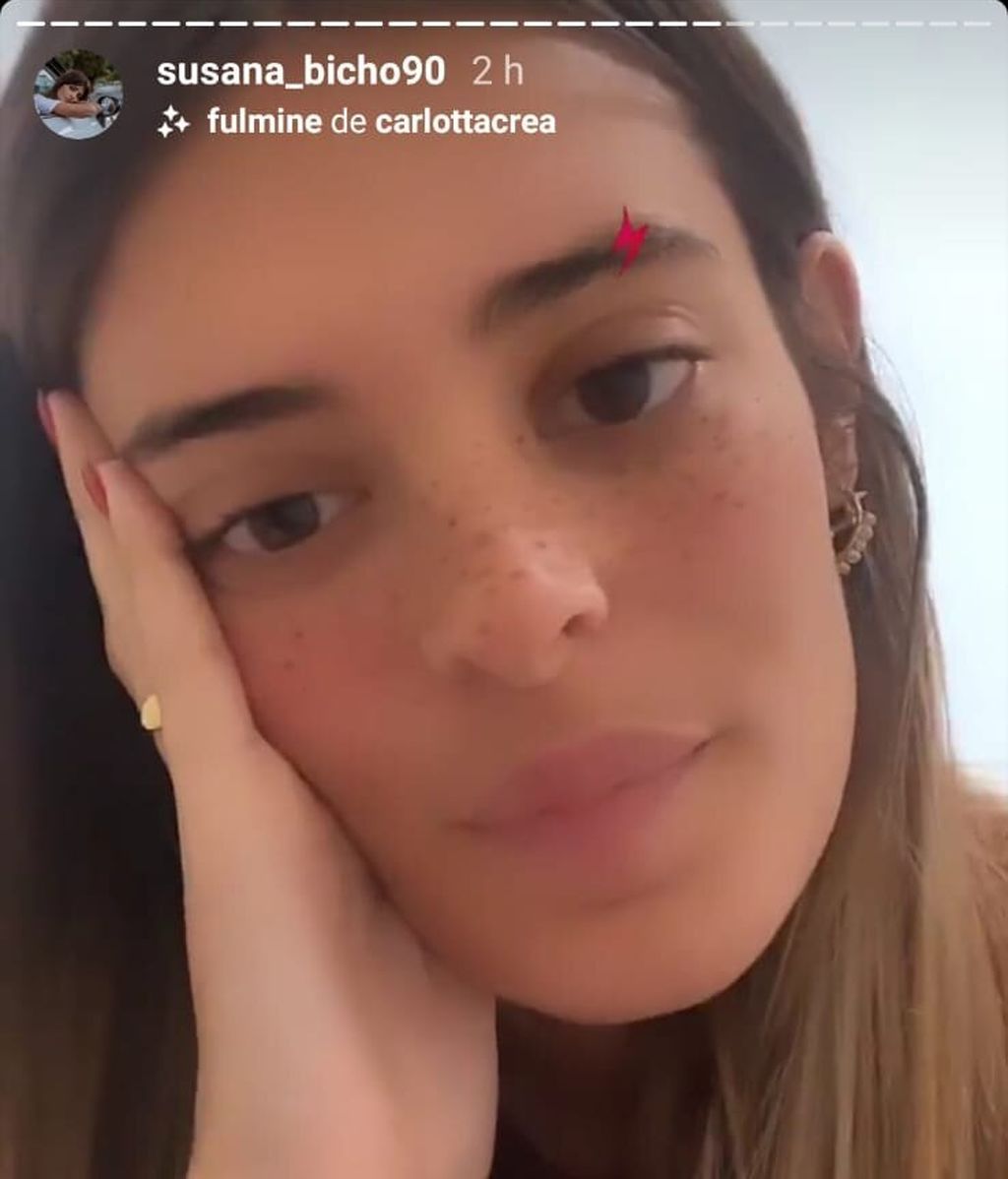Tap the username susana_bicho90
The height and width of the screenshot is (1179, 1008).
point(300,71)
